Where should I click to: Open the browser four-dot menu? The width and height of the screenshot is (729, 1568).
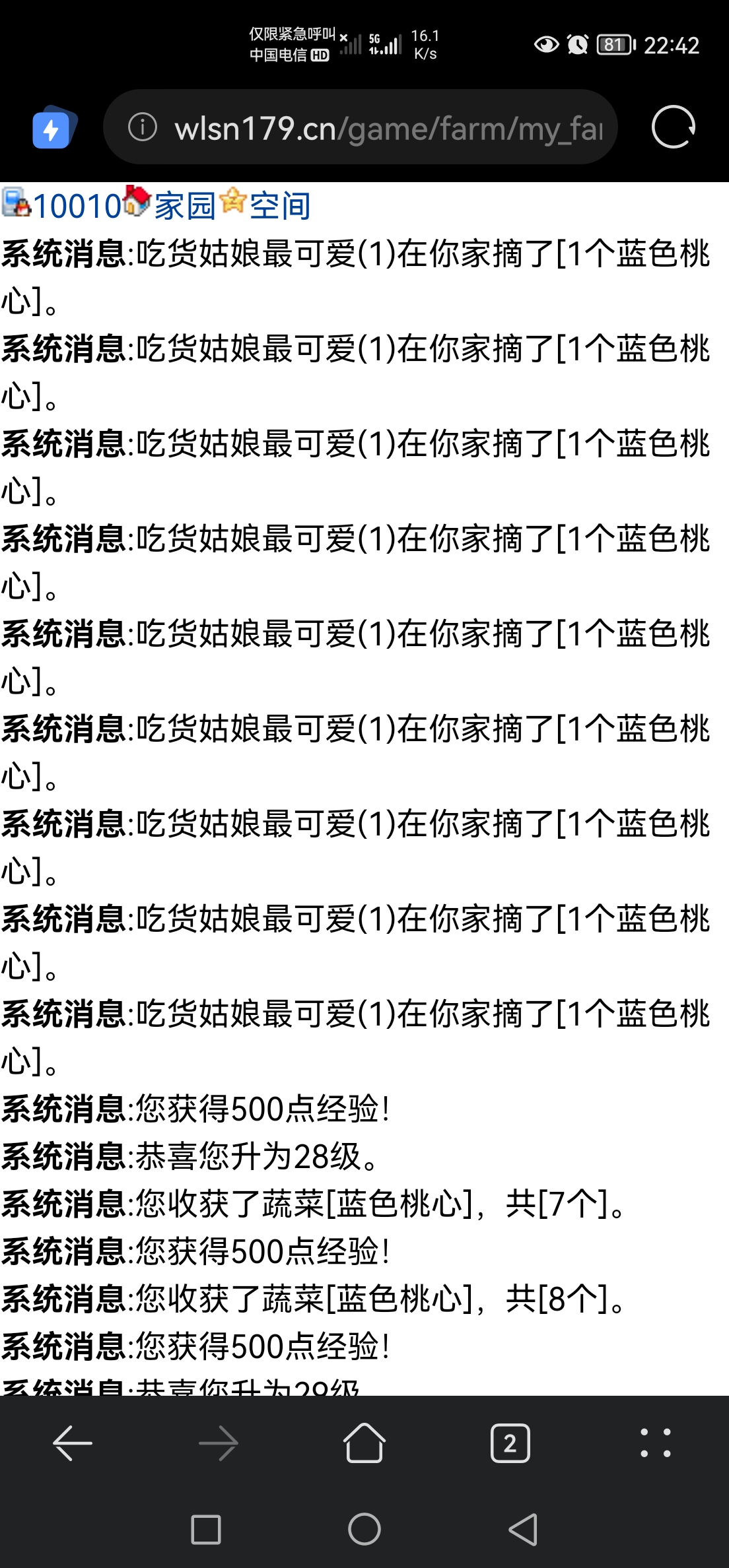click(656, 1443)
